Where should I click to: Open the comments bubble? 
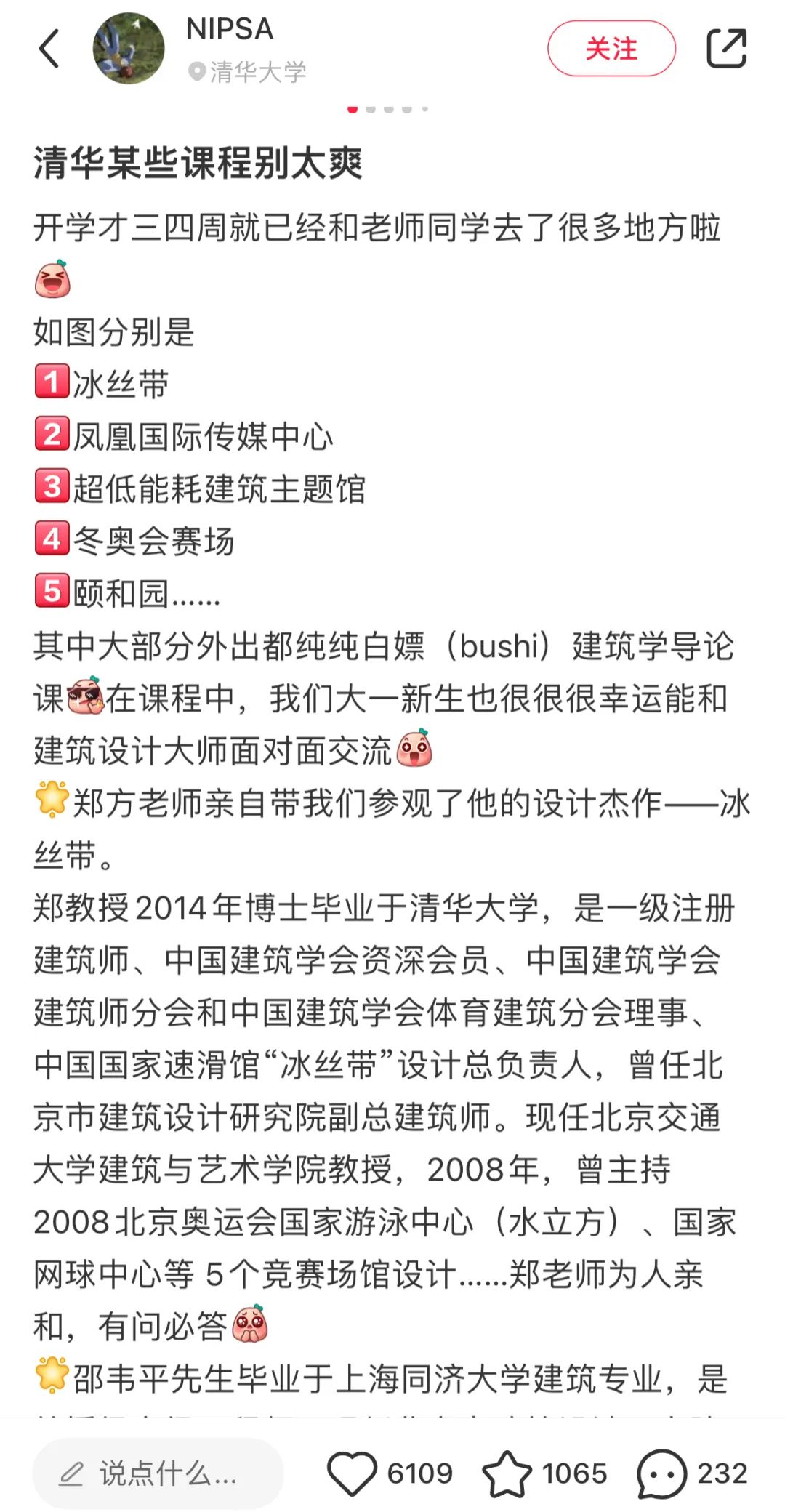tap(661, 1473)
